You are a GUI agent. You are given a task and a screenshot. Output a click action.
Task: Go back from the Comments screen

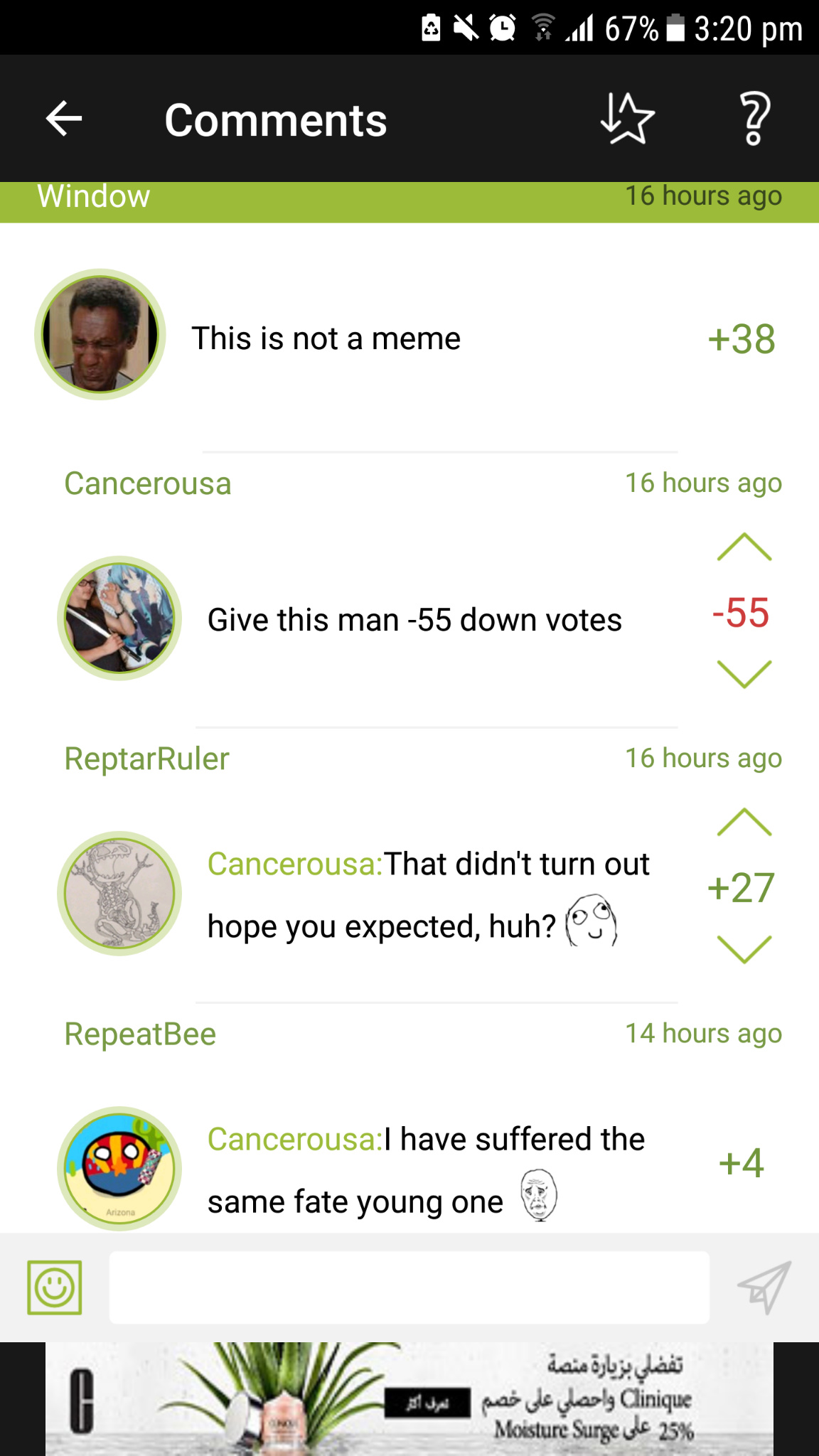click(x=64, y=119)
